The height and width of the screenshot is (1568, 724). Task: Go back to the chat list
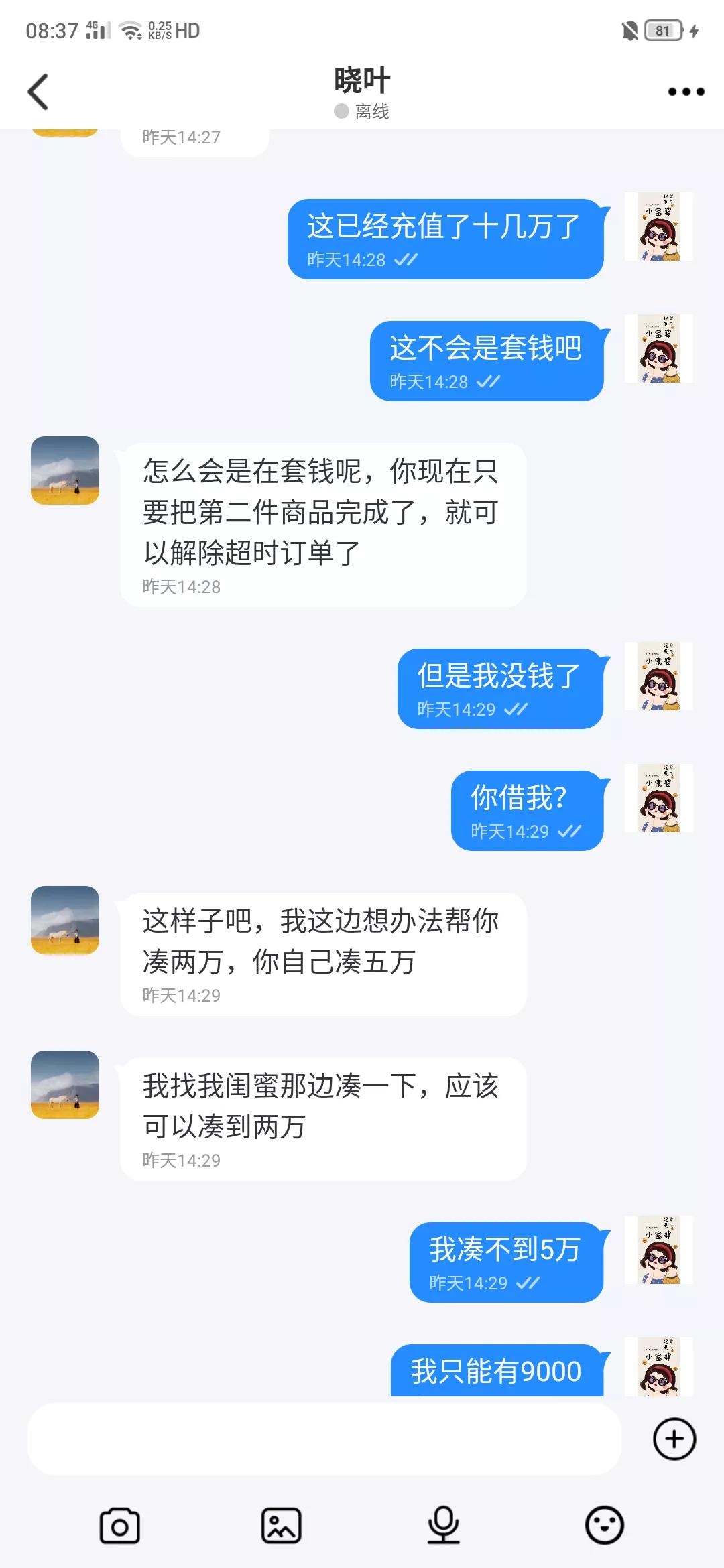tap(38, 91)
